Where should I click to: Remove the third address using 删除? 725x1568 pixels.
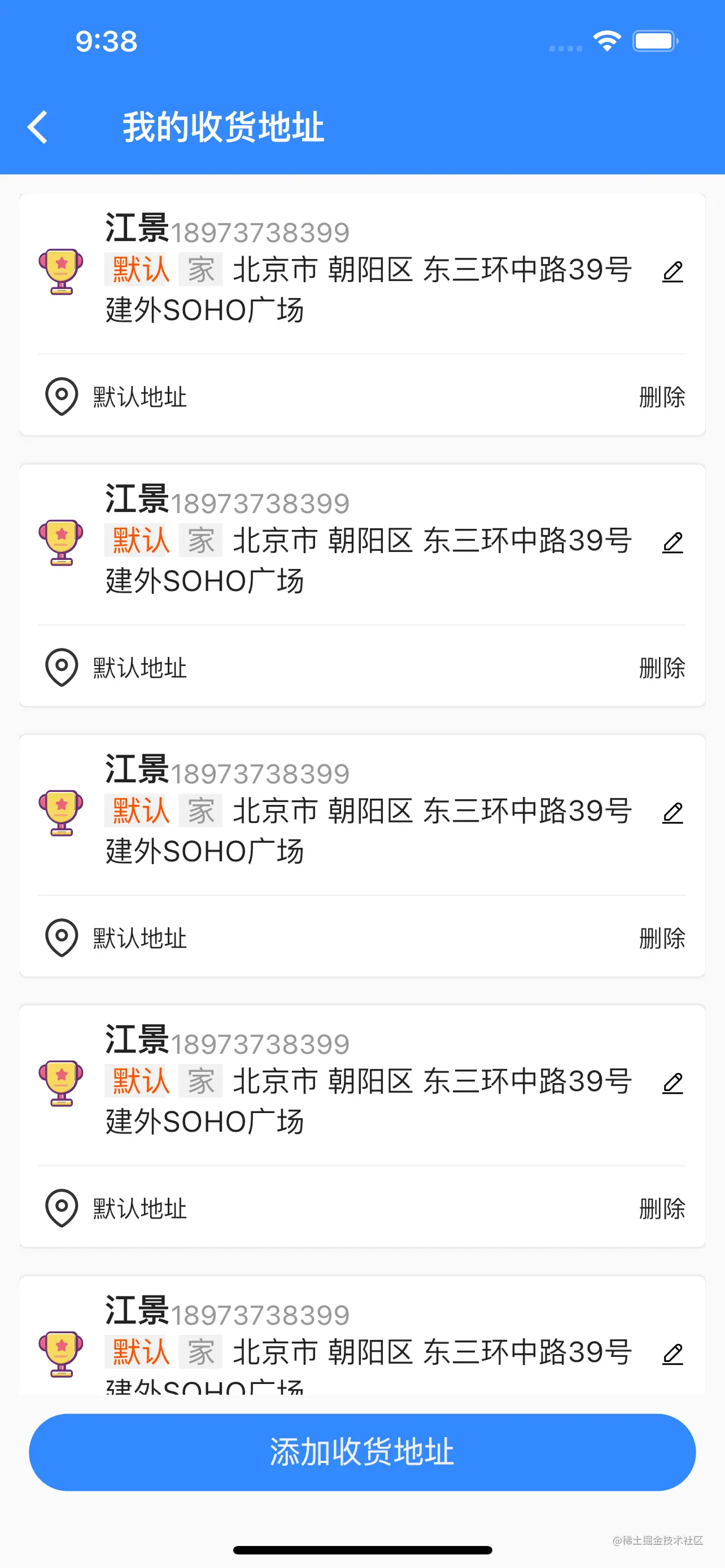662,938
